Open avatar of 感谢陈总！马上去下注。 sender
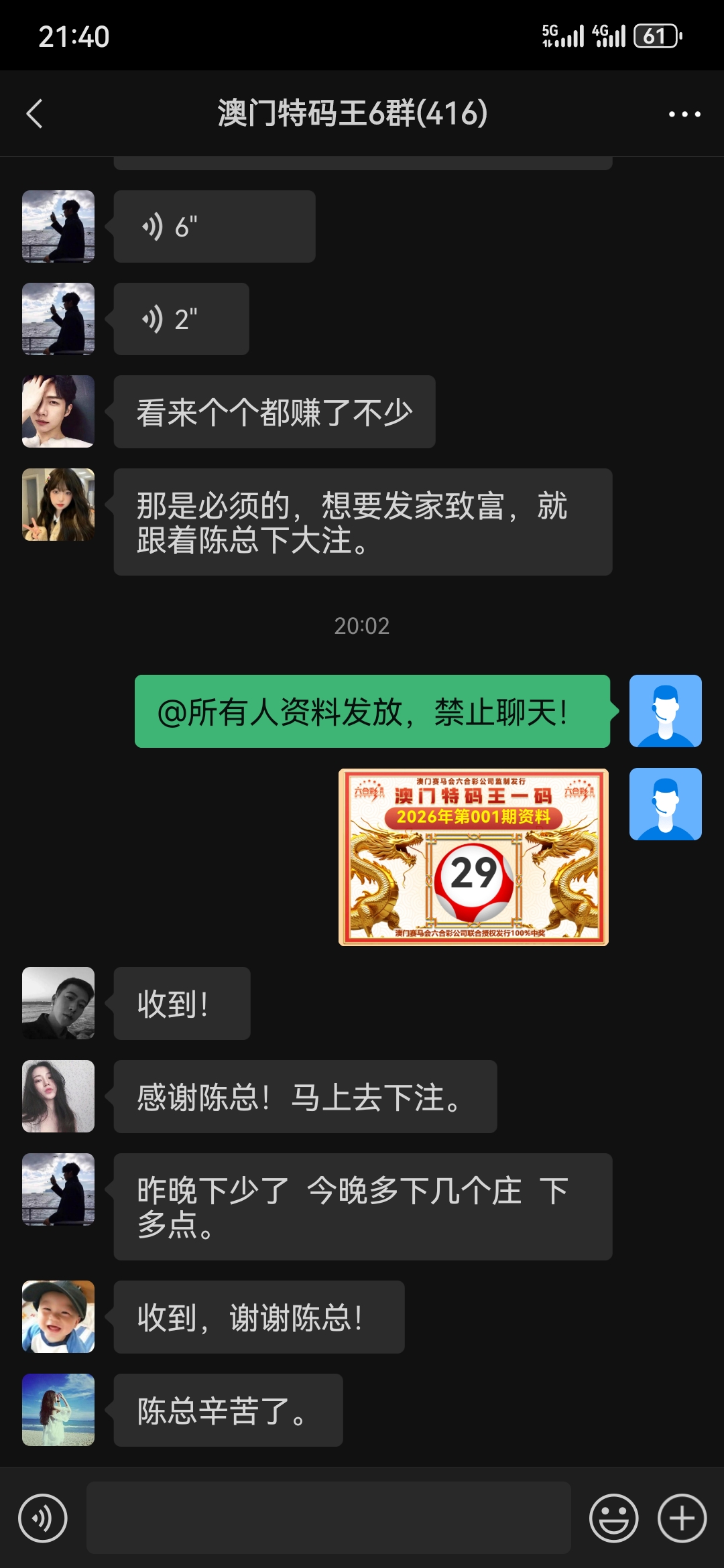Viewport: 724px width, 1568px height. tap(58, 1096)
